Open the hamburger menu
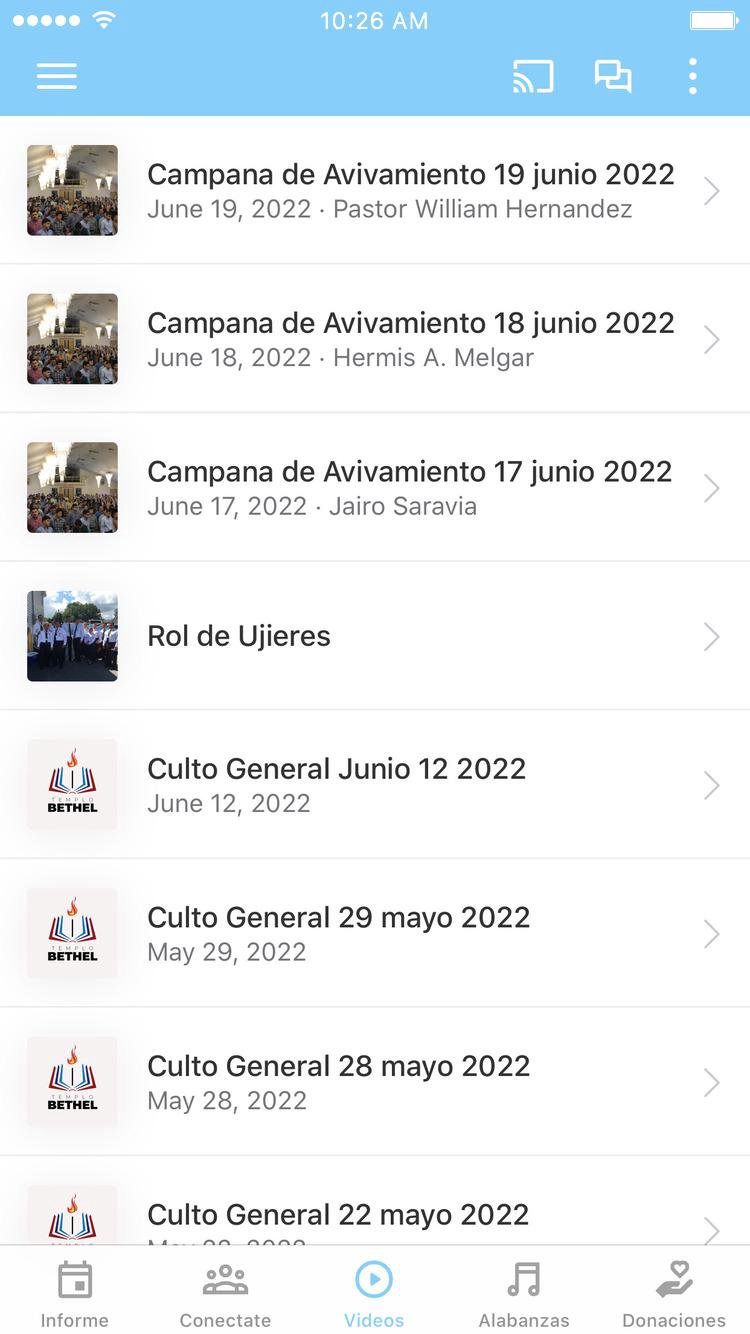Viewport: 750px width, 1334px height. [x=57, y=77]
